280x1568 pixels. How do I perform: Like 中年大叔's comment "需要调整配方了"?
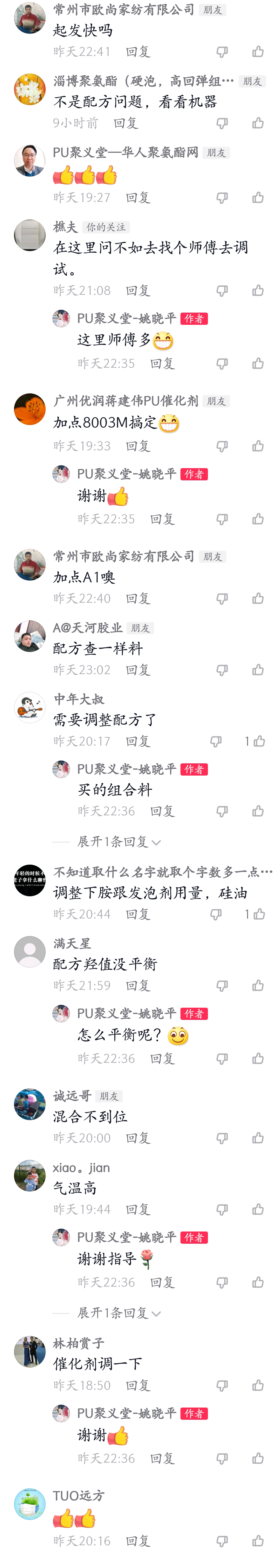(x=259, y=741)
